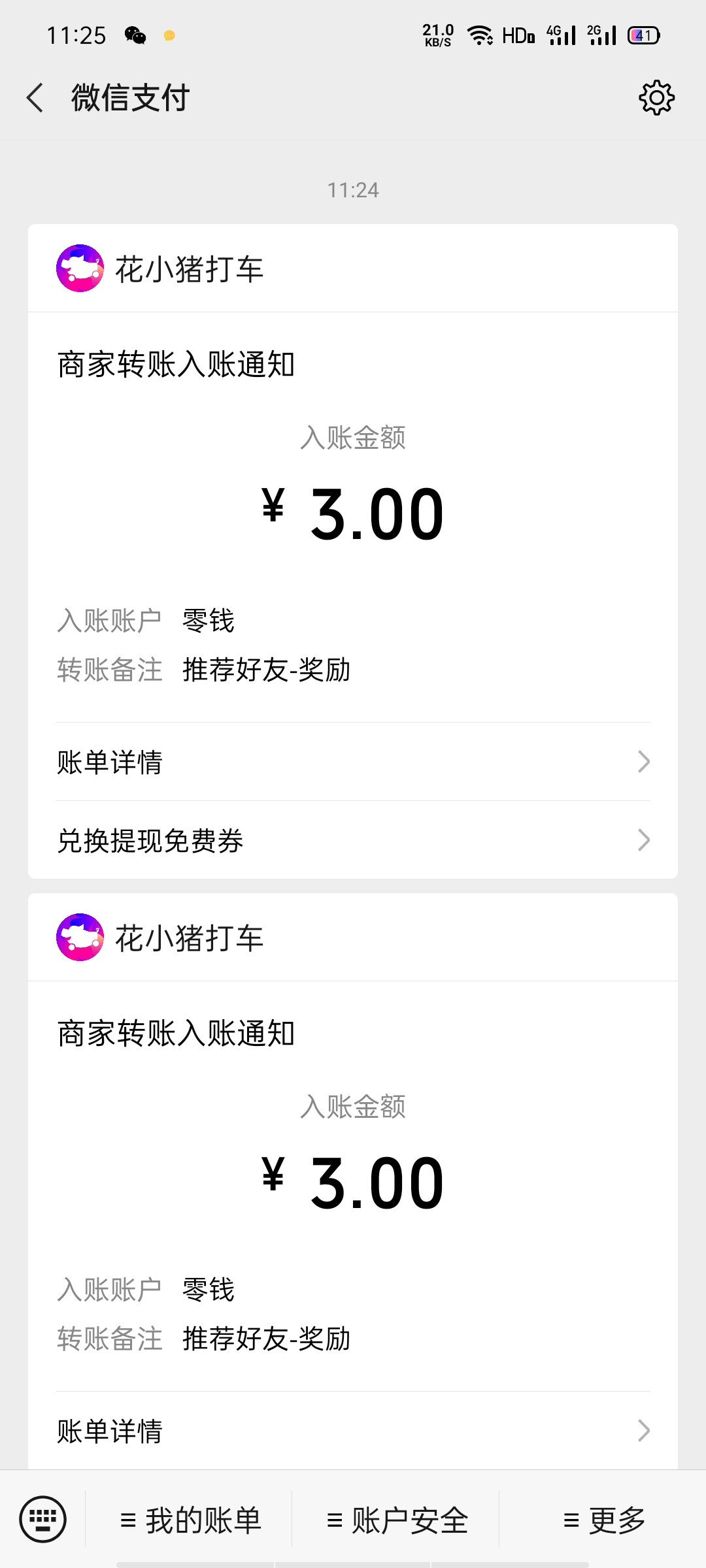
Task: Expand 账单详情 on the first transfer message
Action: (x=353, y=761)
